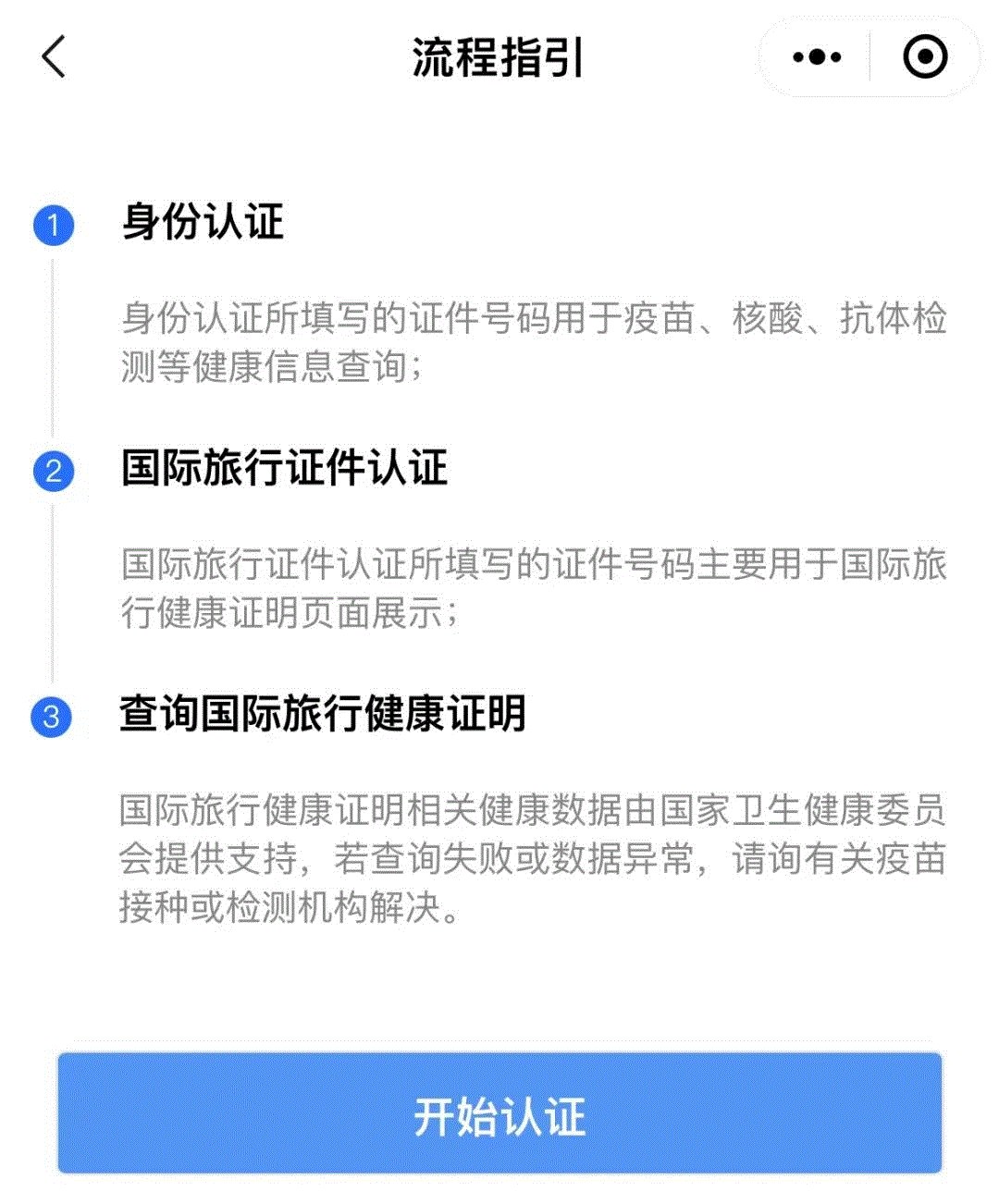999x1204 pixels.
Task: Tap the 开始认证 button
Action: tap(499, 1114)
